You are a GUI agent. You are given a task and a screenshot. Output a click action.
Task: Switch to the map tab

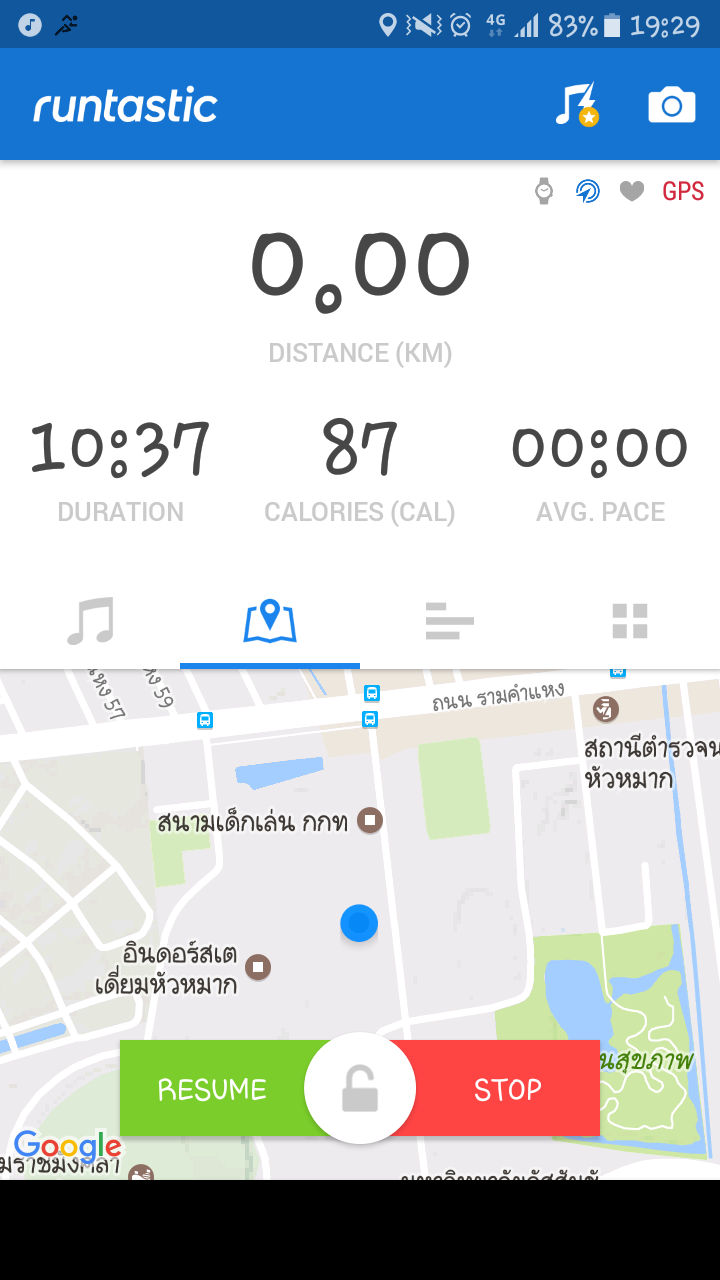pos(270,621)
